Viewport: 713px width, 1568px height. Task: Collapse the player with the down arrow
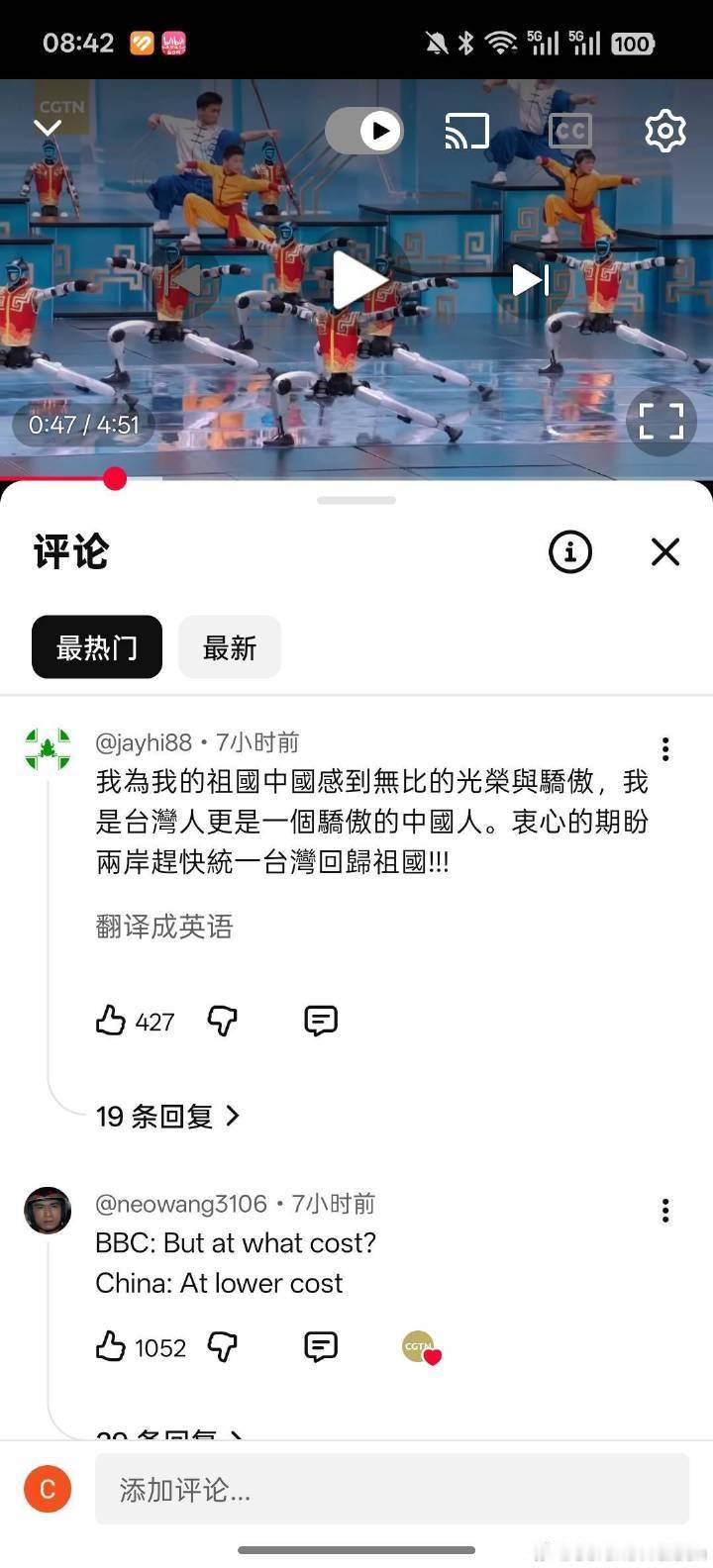point(47,127)
